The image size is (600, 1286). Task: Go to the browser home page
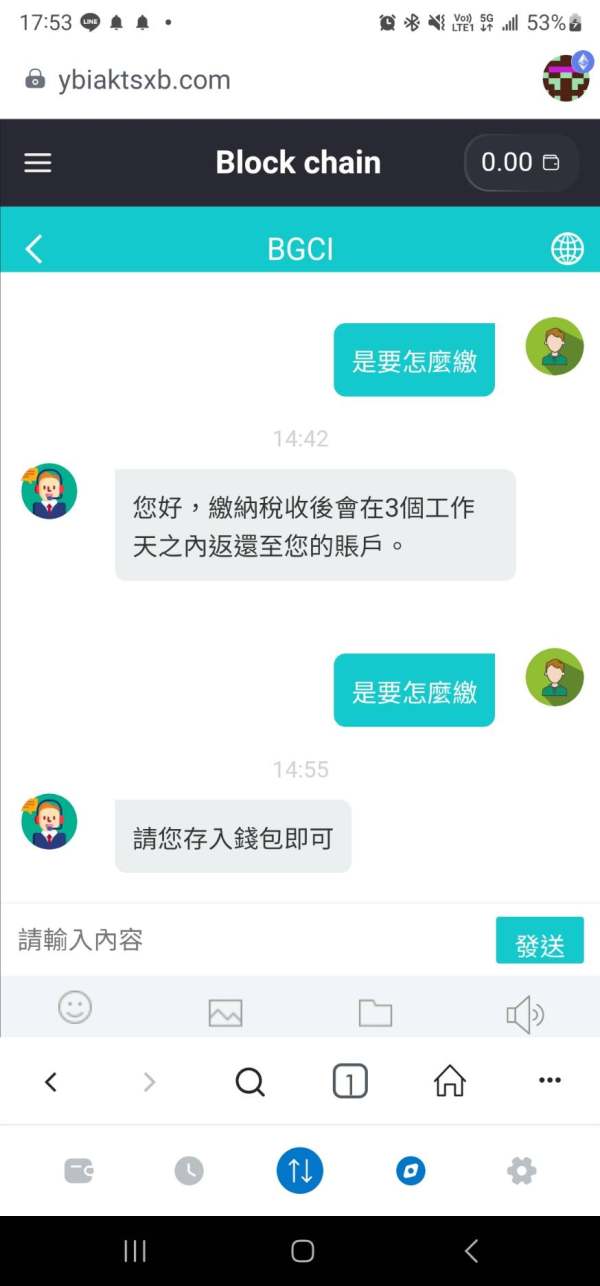point(450,1080)
